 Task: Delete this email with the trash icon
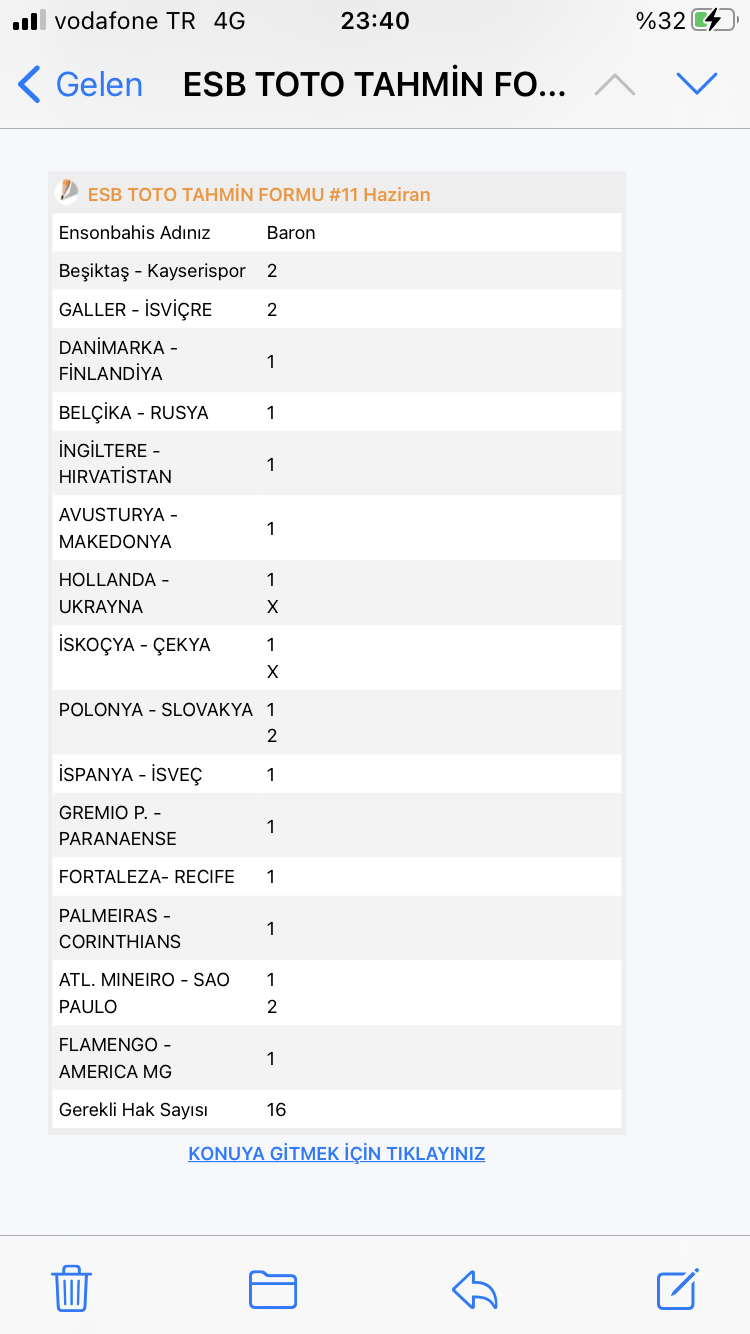pyautogui.click(x=71, y=1288)
